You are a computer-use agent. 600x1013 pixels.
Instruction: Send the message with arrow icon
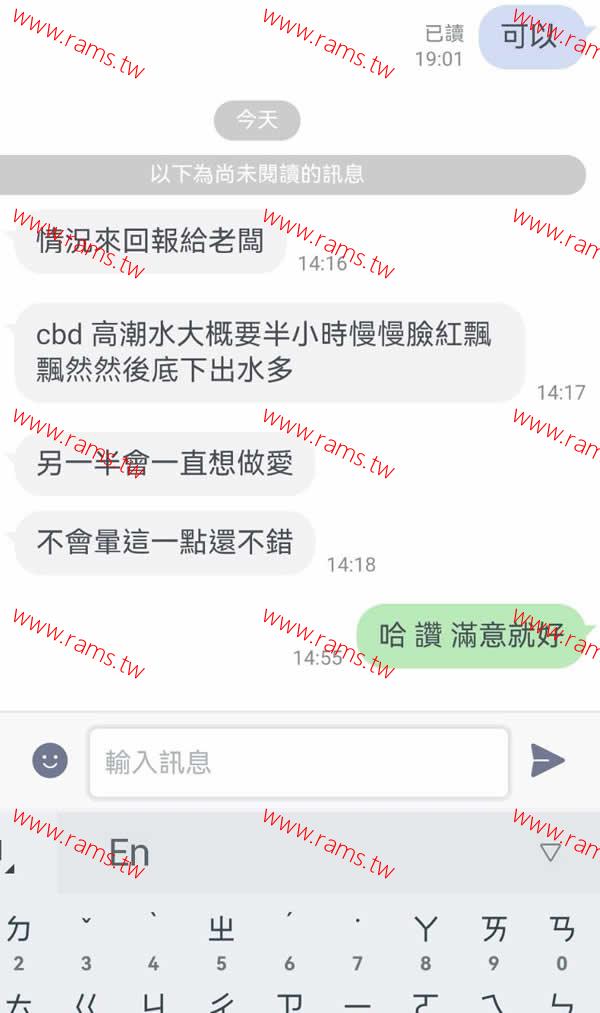click(547, 761)
